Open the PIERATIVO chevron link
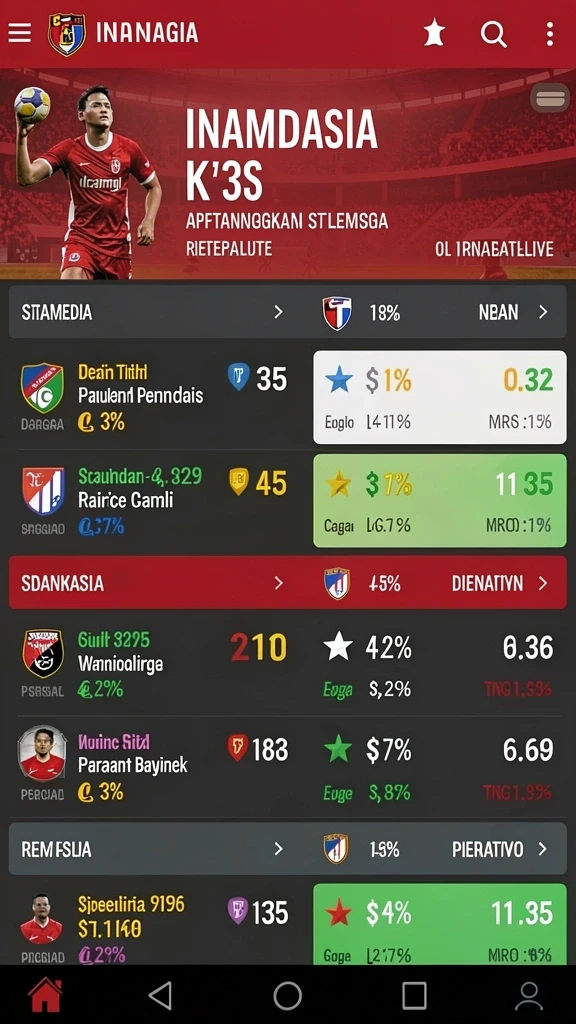Screen dimensions: 576x1024 coord(500,849)
